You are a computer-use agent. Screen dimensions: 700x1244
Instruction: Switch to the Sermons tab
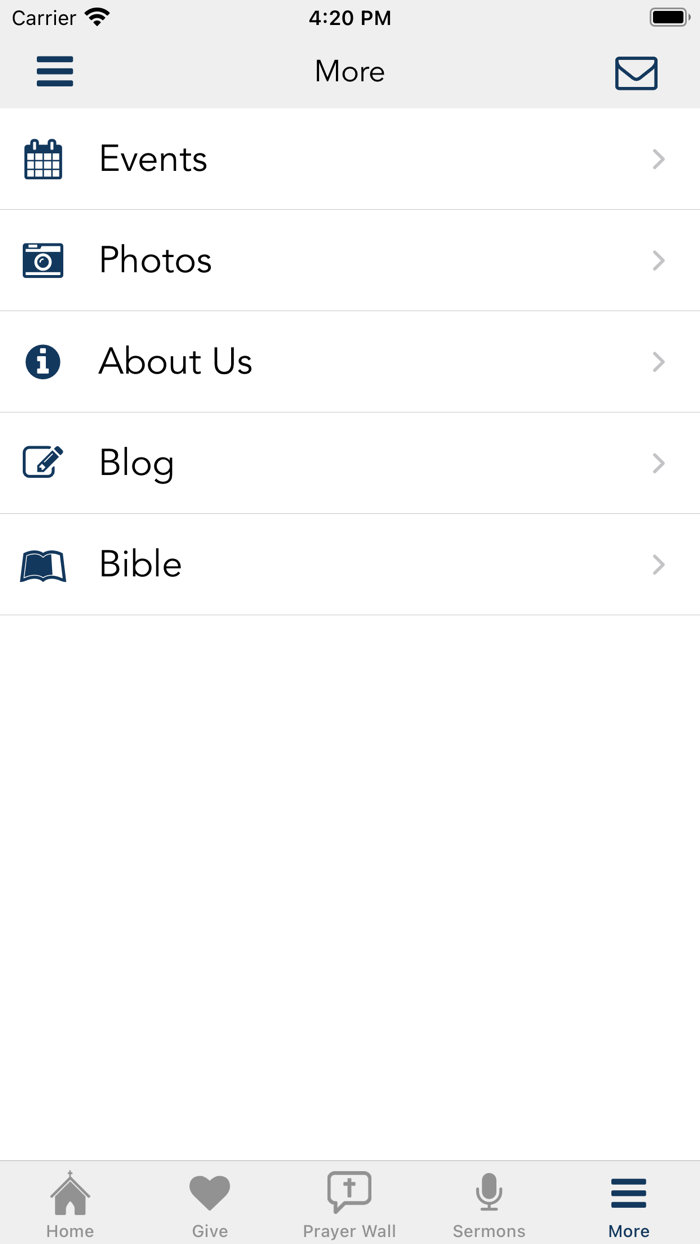489,1204
